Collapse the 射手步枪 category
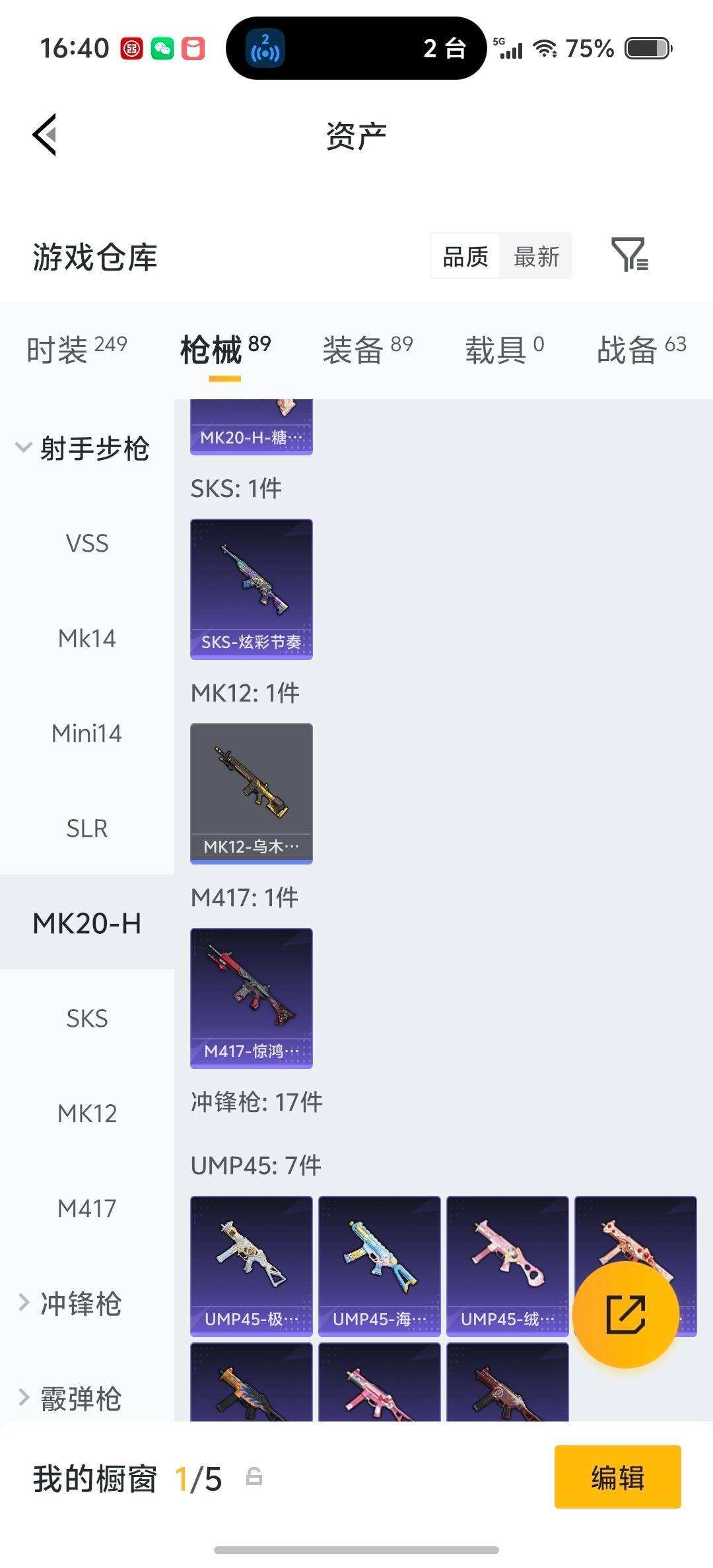Image resolution: width=713 pixels, height=1568 pixels. pyautogui.click(x=83, y=449)
